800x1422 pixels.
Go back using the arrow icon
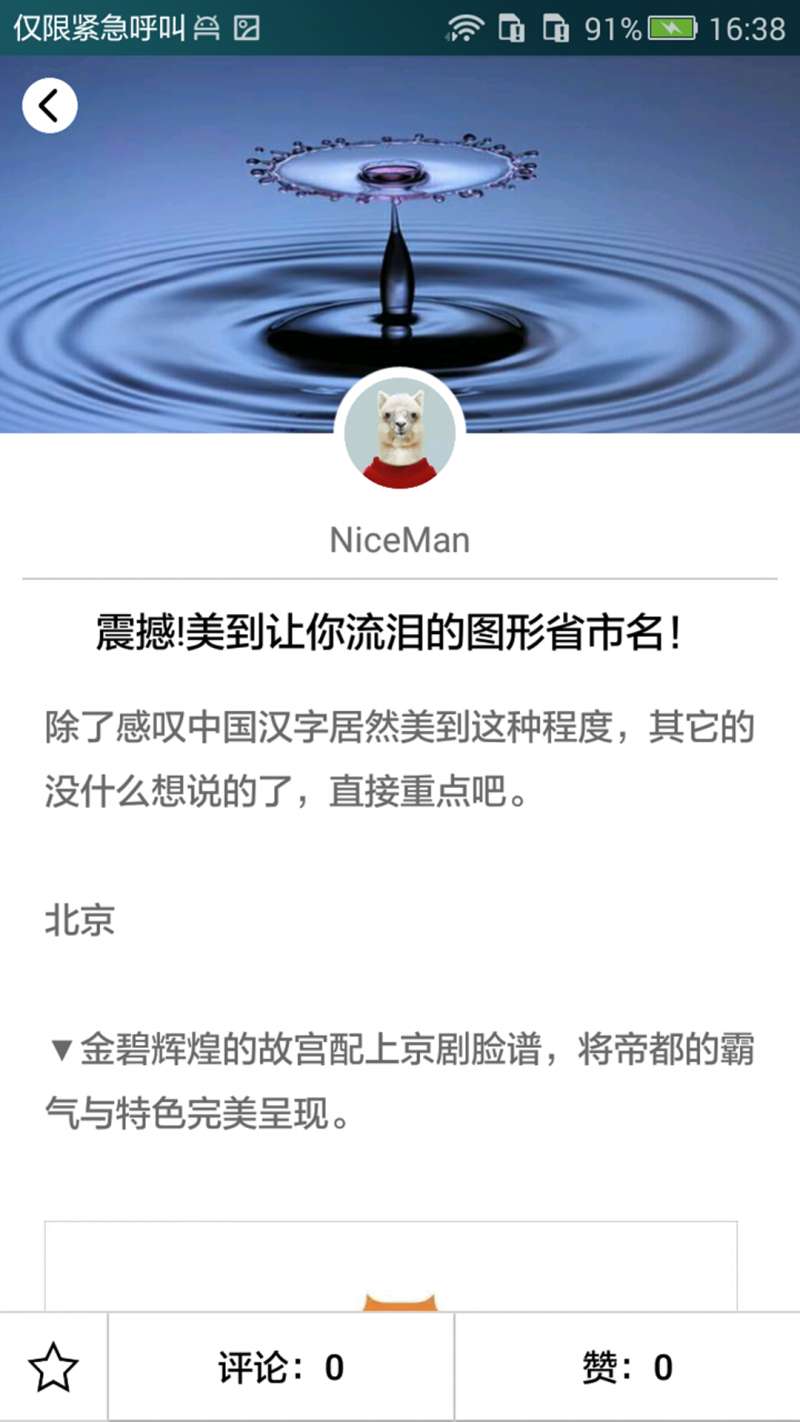pyautogui.click(x=49, y=105)
